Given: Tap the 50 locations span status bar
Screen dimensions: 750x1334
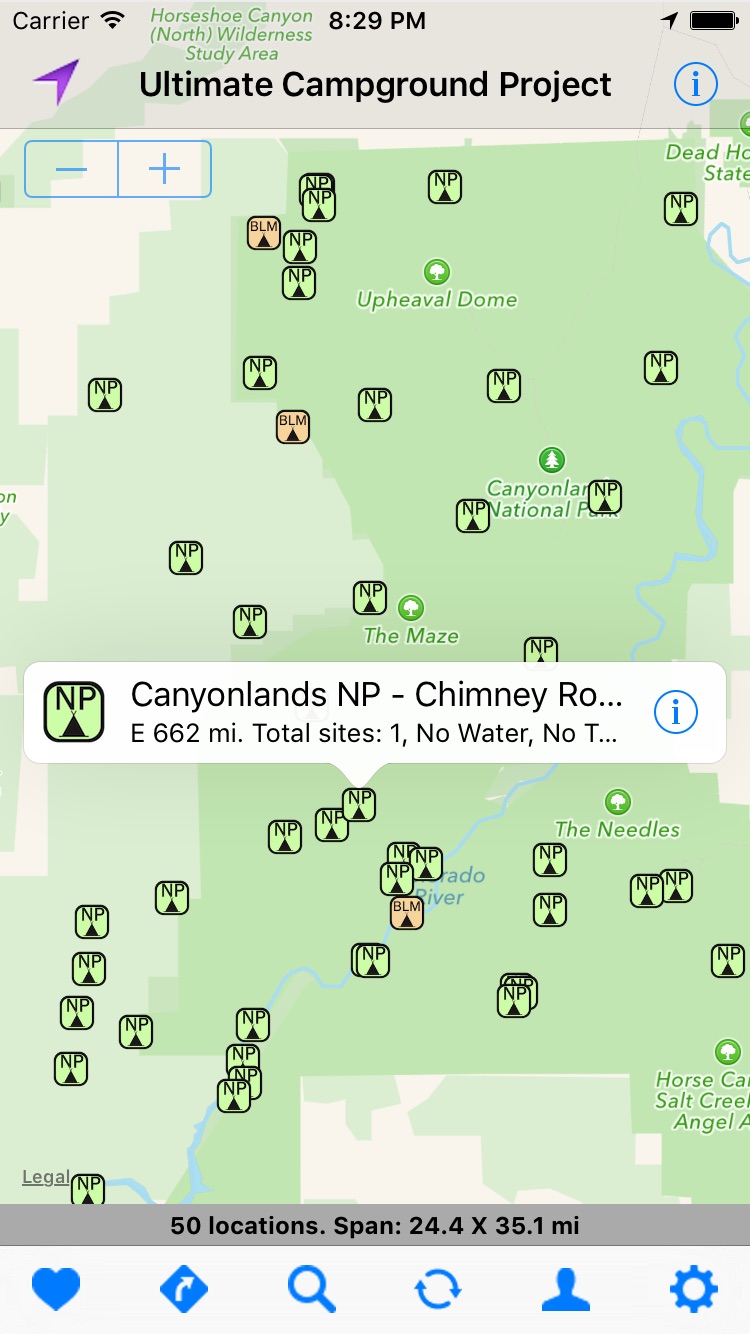Looking at the screenshot, I should [375, 1224].
